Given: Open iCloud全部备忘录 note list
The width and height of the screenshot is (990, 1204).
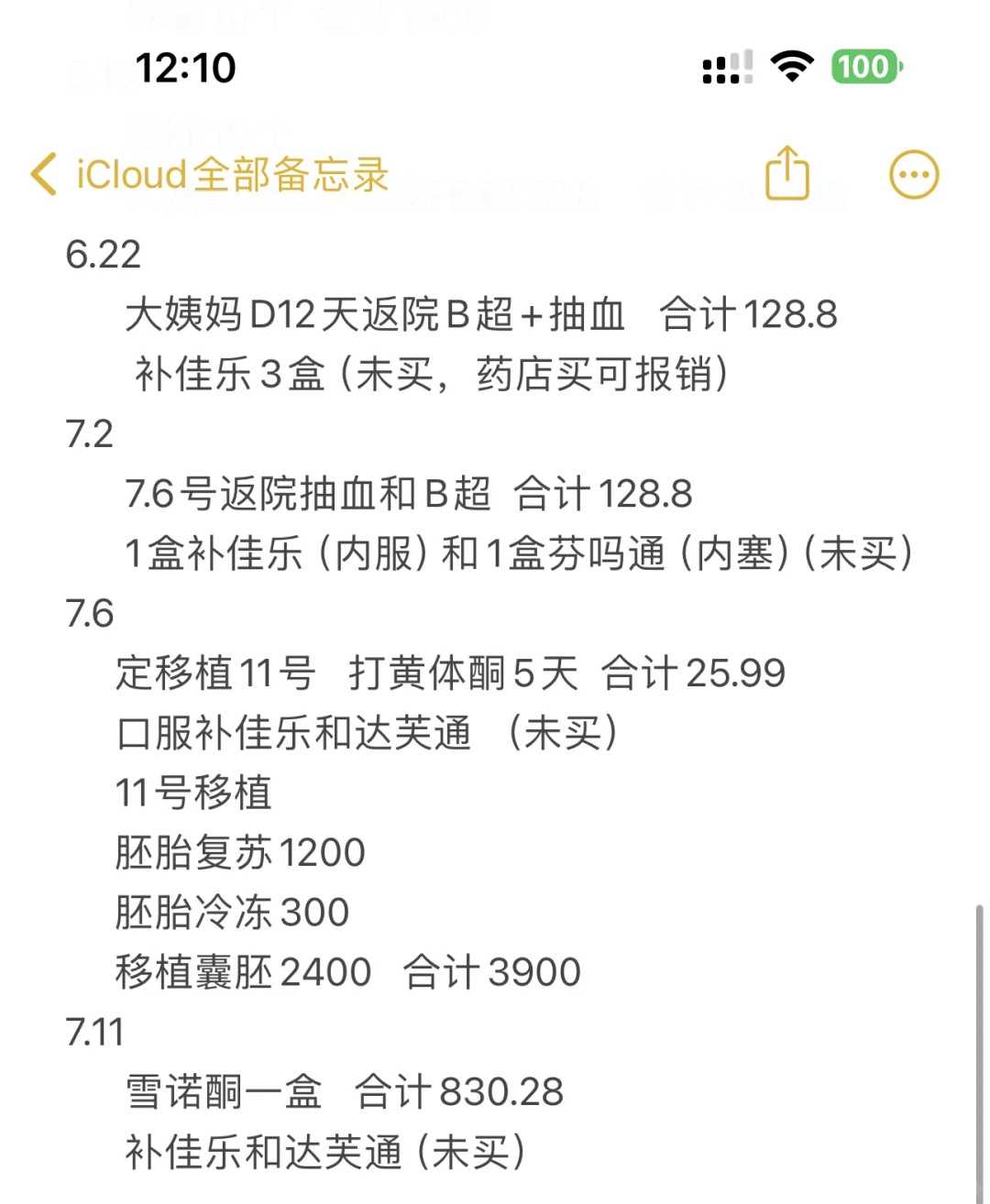Looking at the screenshot, I should 232,175.
